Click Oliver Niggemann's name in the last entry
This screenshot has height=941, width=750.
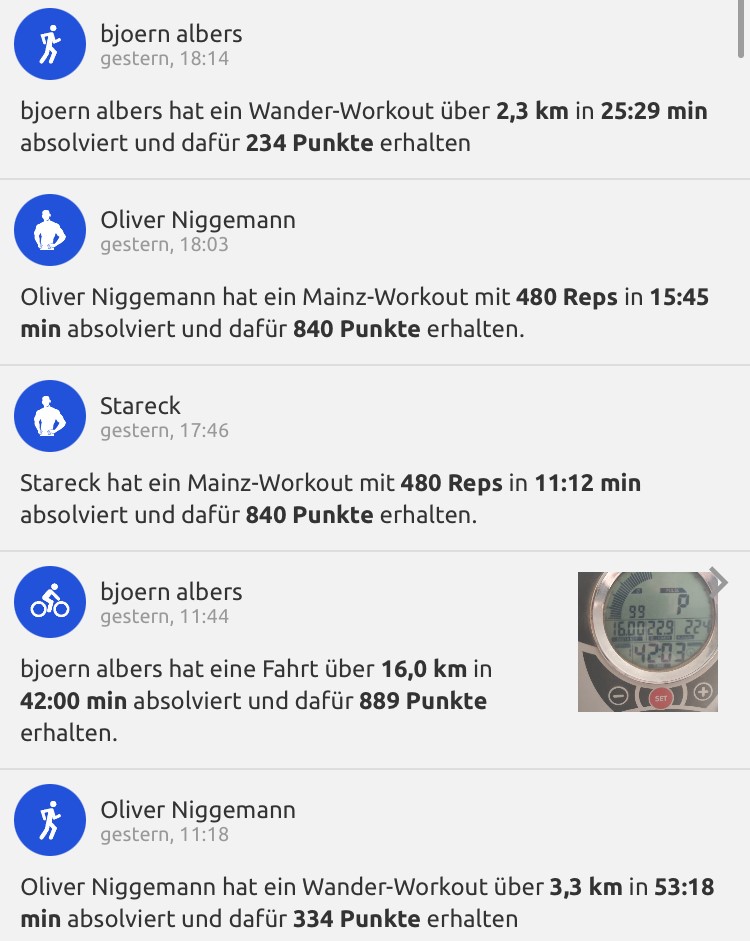click(197, 809)
